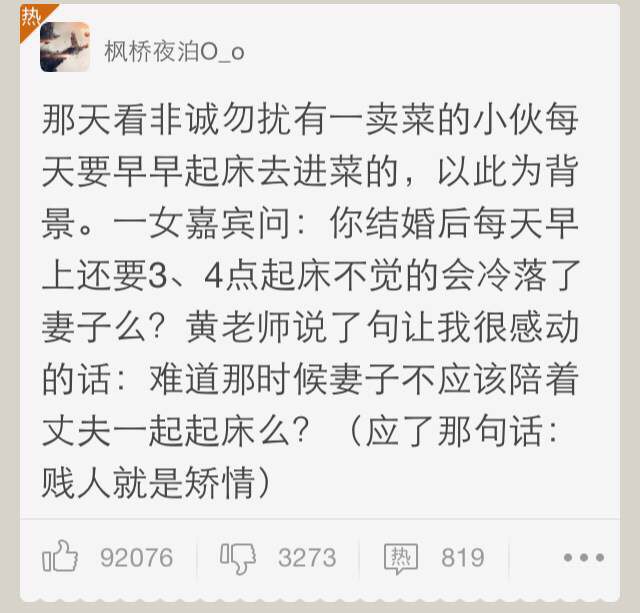Open the username 枫桥夜泊O_o
Screen dimensions: 640x613
pyautogui.click(x=174, y=51)
